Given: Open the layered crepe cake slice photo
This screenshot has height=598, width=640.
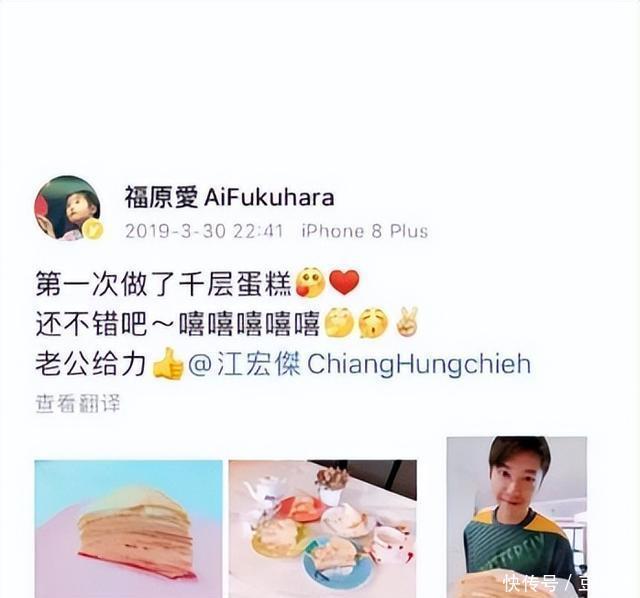Looking at the screenshot, I should click(129, 529).
